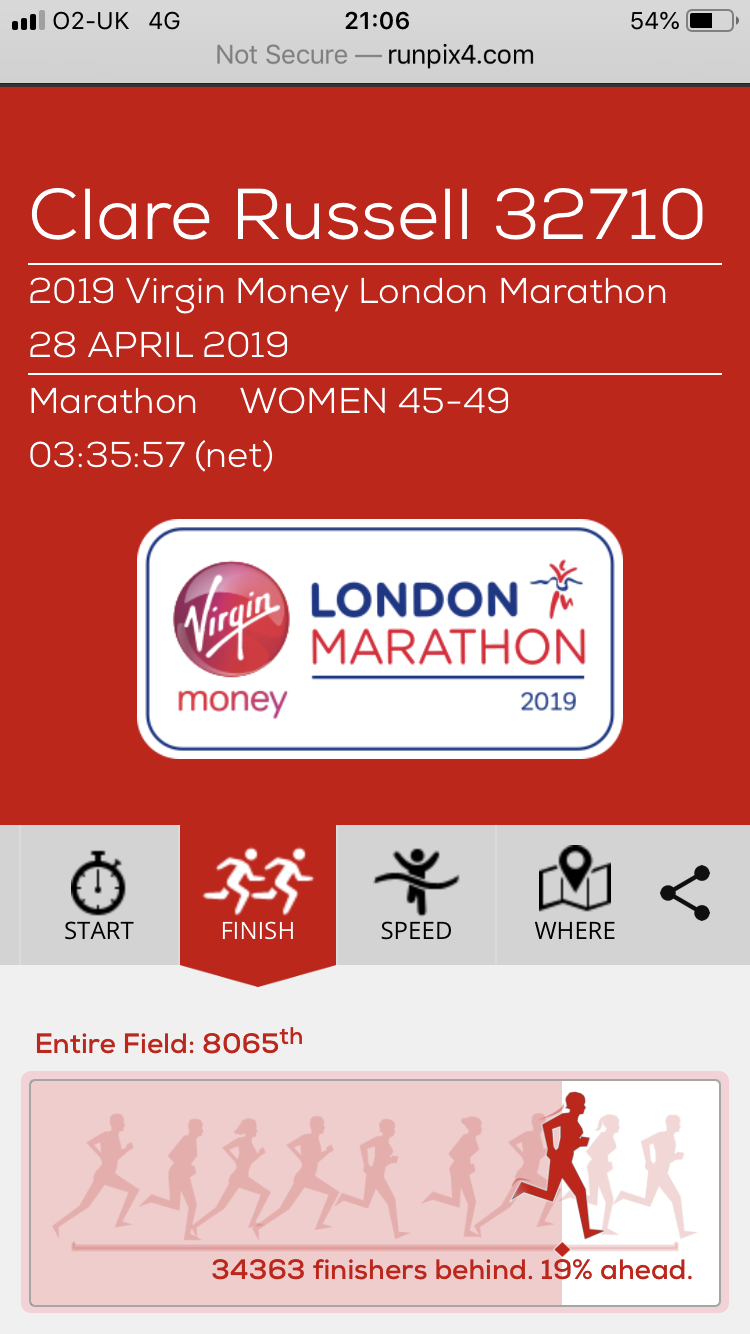750x1334 pixels.
Task: Switch to the START tab
Action: pos(98,896)
